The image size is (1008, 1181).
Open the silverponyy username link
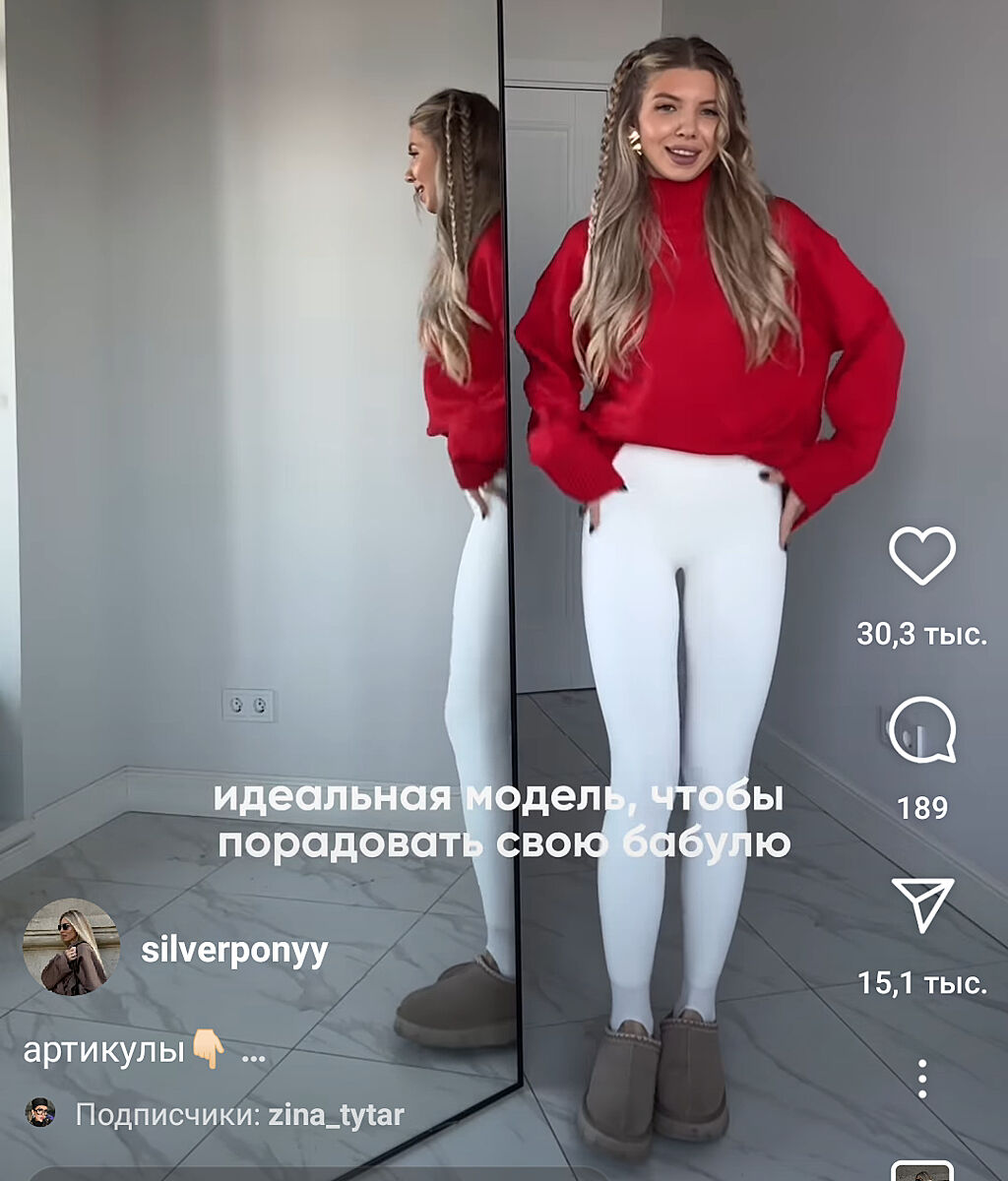234,952
